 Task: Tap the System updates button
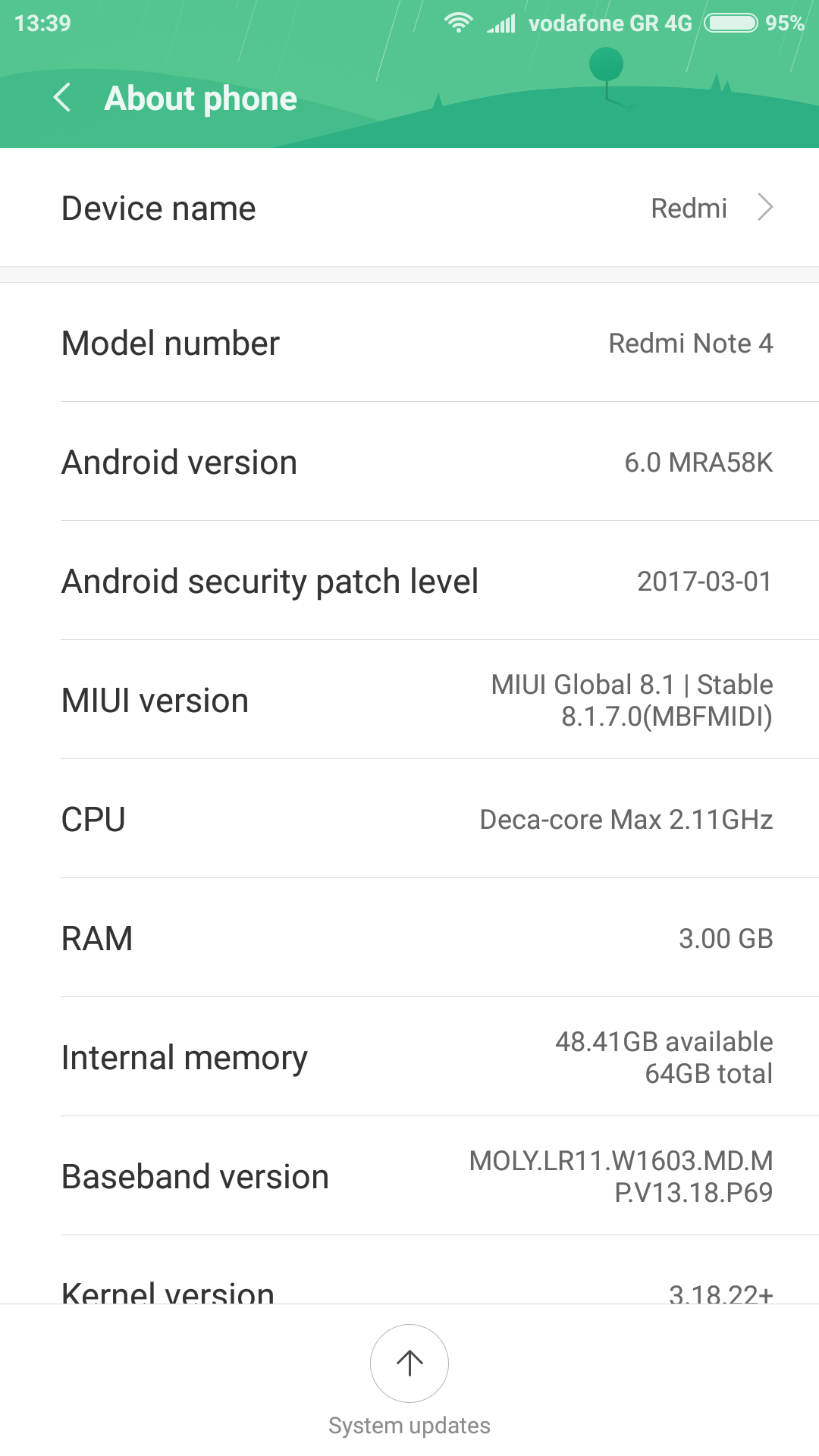click(x=409, y=1363)
